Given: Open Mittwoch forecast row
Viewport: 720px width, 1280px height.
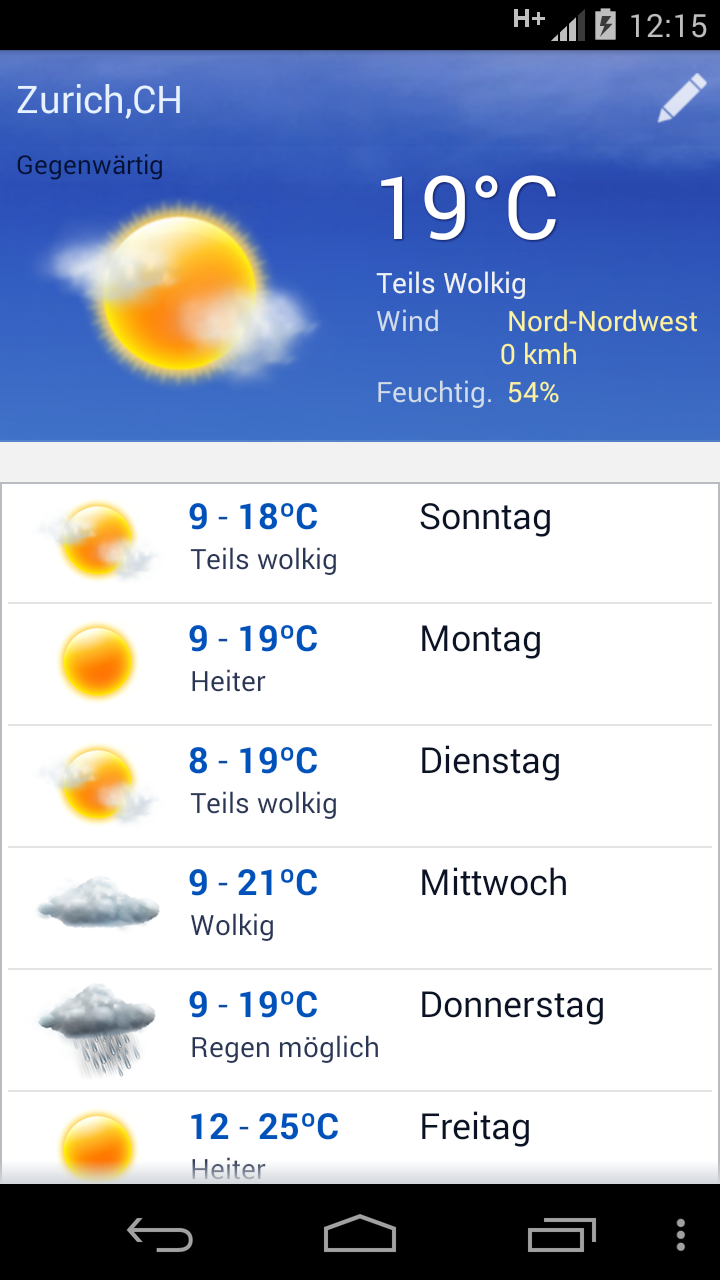Looking at the screenshot, I should (360, 907).
